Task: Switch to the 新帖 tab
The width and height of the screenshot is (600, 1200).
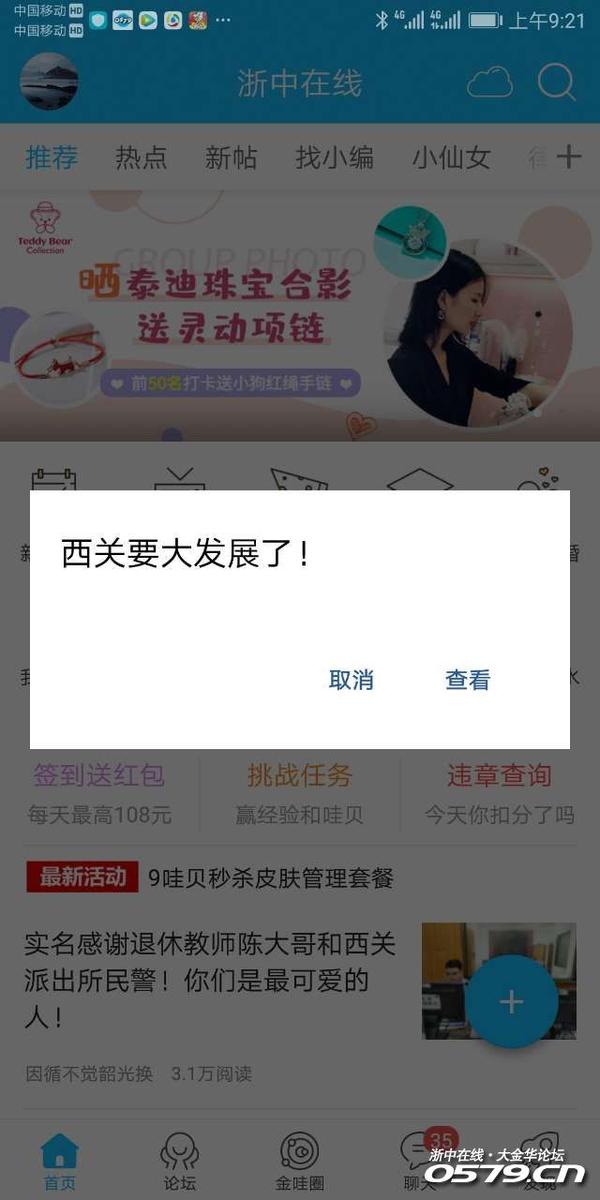Action: [x=231, y=157]
